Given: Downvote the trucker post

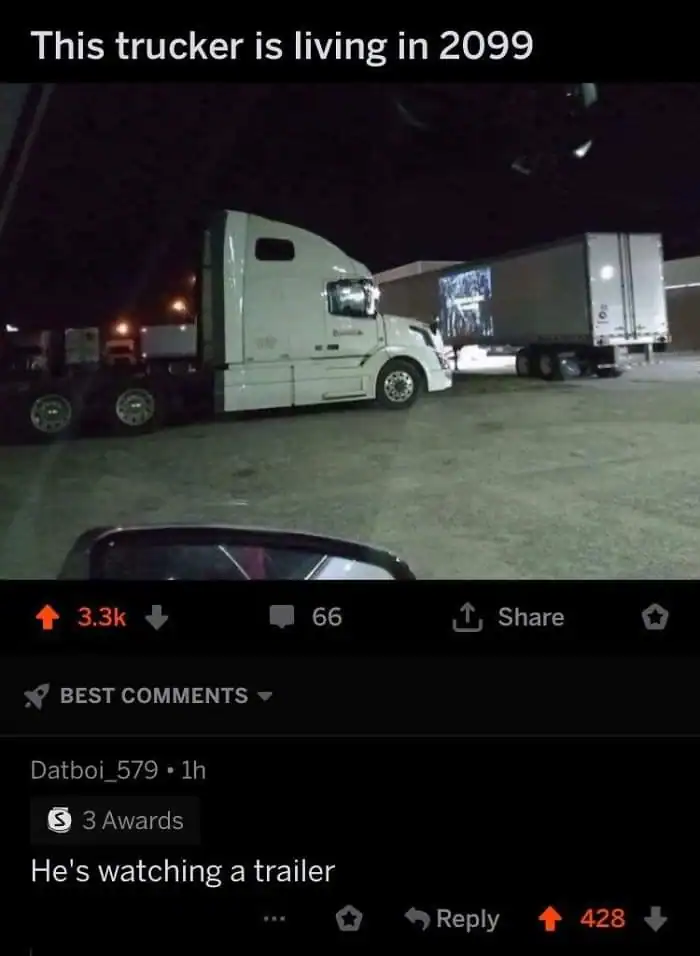Looking at the screenshot, I should [156, 618].
